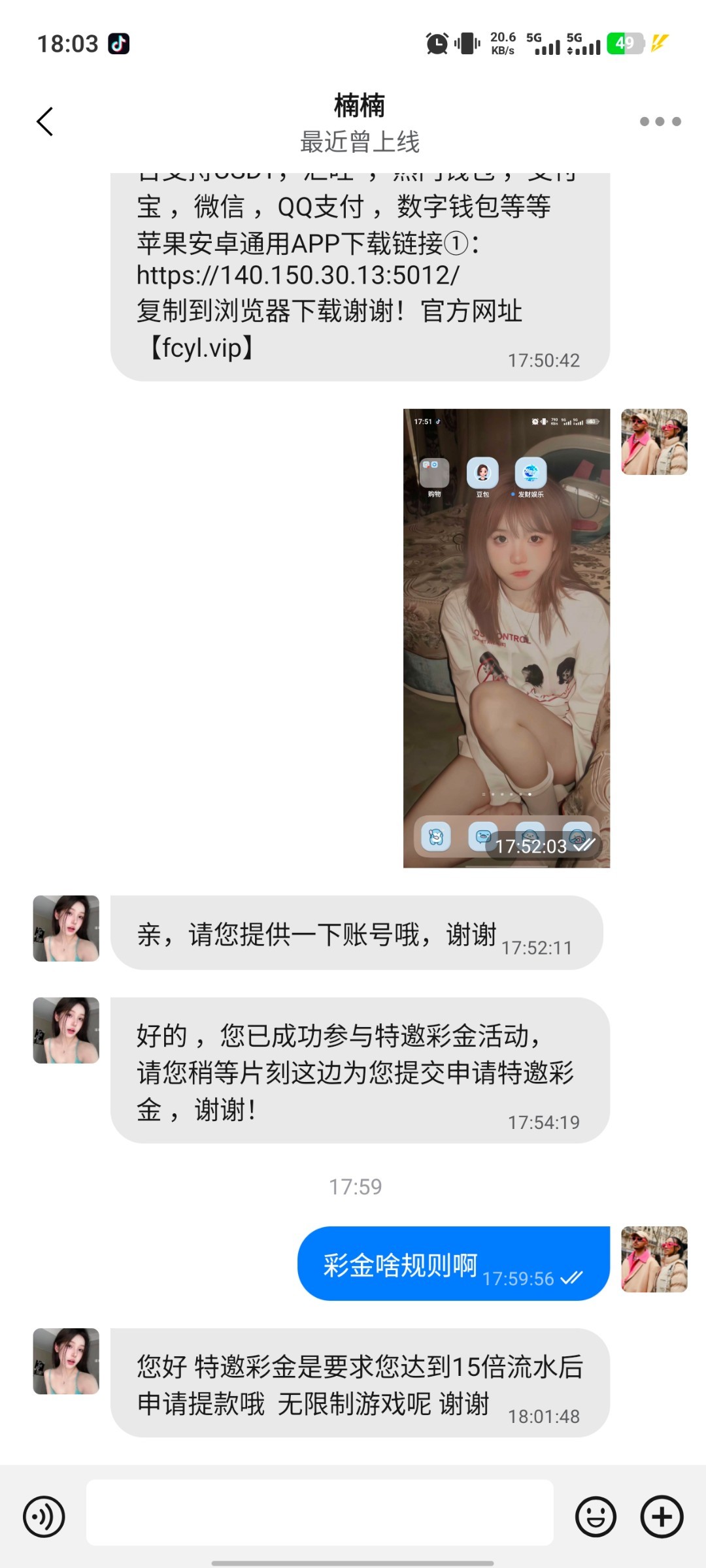This screenshot has height=1568, width=706.
Task: View 楠楠's avatar next to 请您提供一下账号哦
Action: coord(66,928)
